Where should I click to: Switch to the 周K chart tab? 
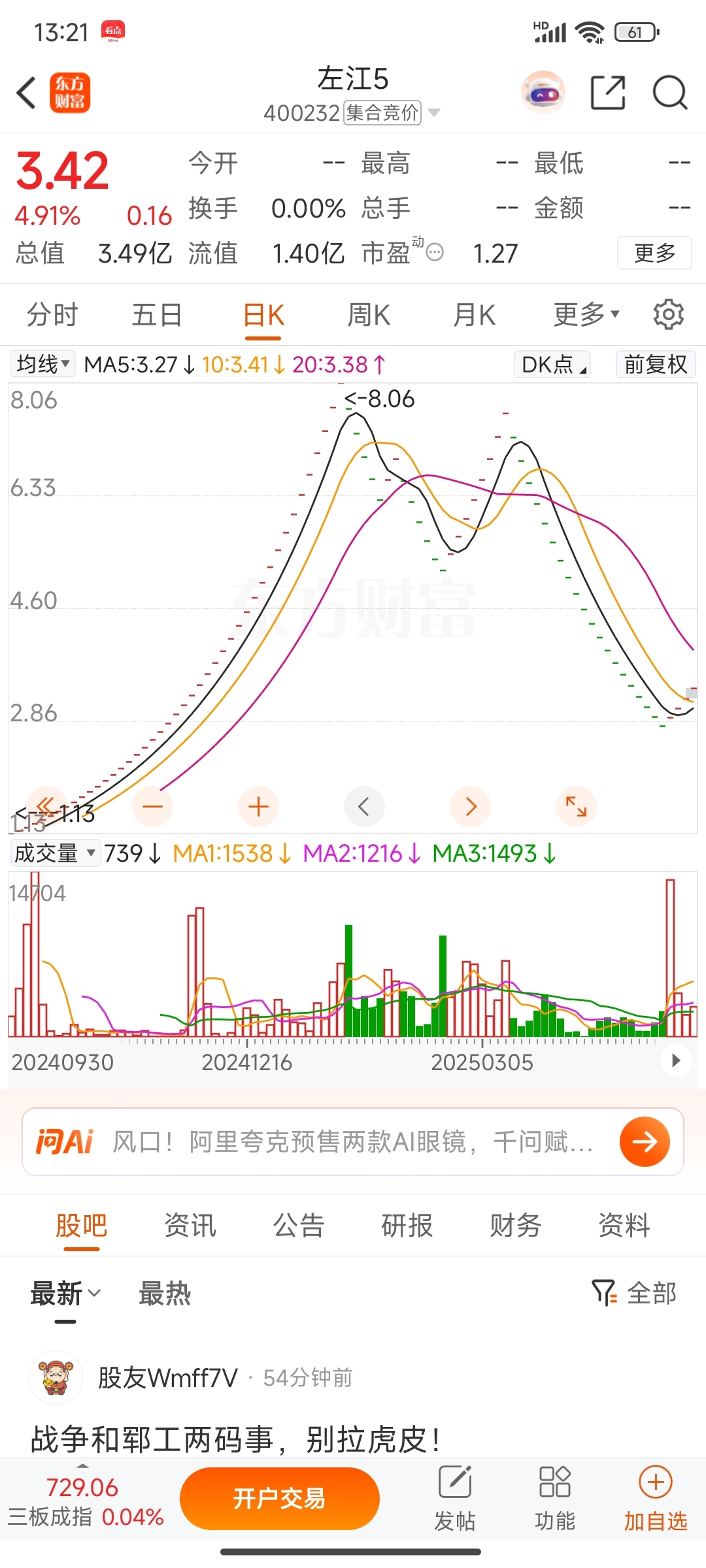tap(369, 316)
